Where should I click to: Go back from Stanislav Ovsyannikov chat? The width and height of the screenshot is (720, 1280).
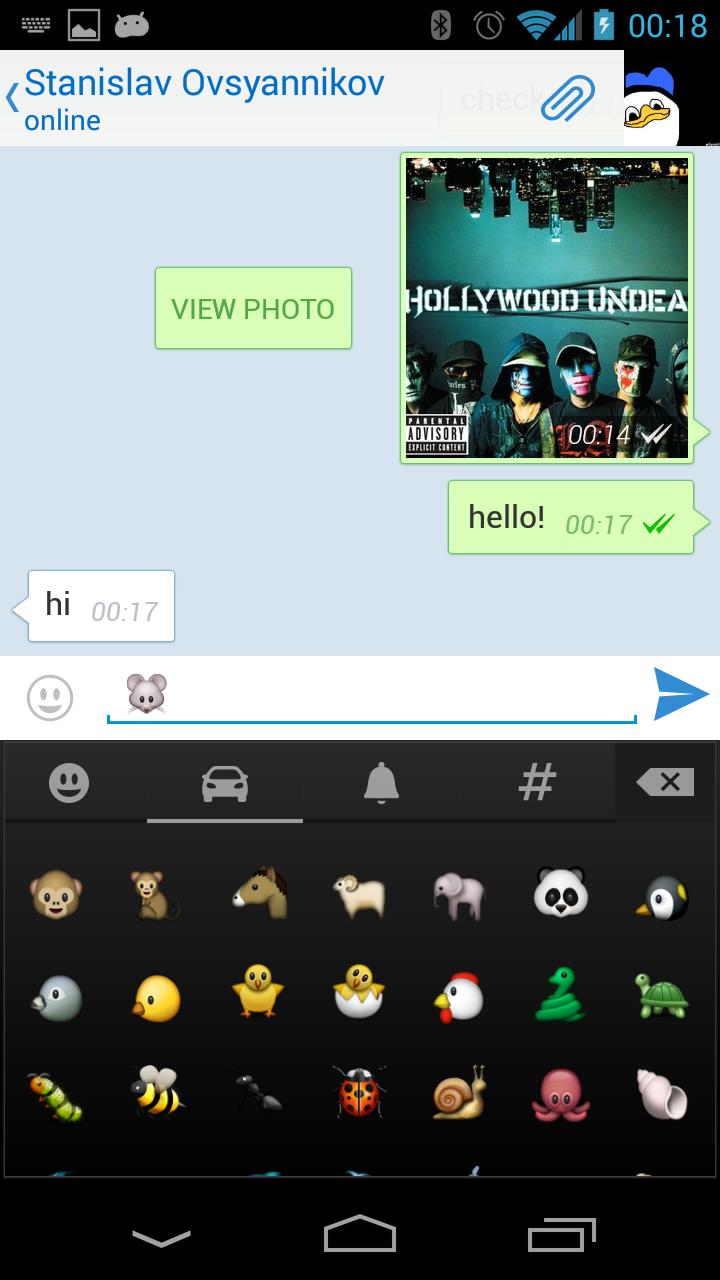[x=14, y=98]
